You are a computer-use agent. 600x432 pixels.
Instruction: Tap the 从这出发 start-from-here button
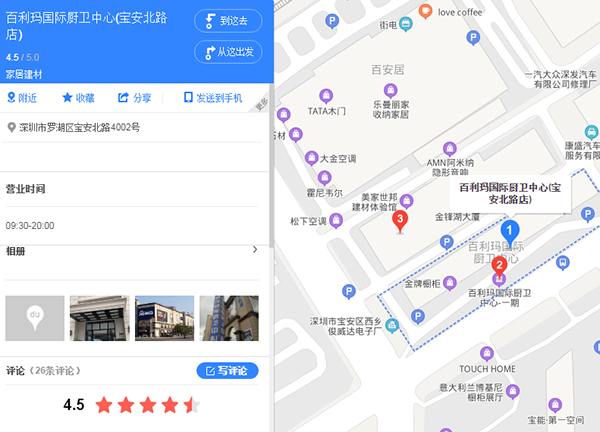point(227,52)
